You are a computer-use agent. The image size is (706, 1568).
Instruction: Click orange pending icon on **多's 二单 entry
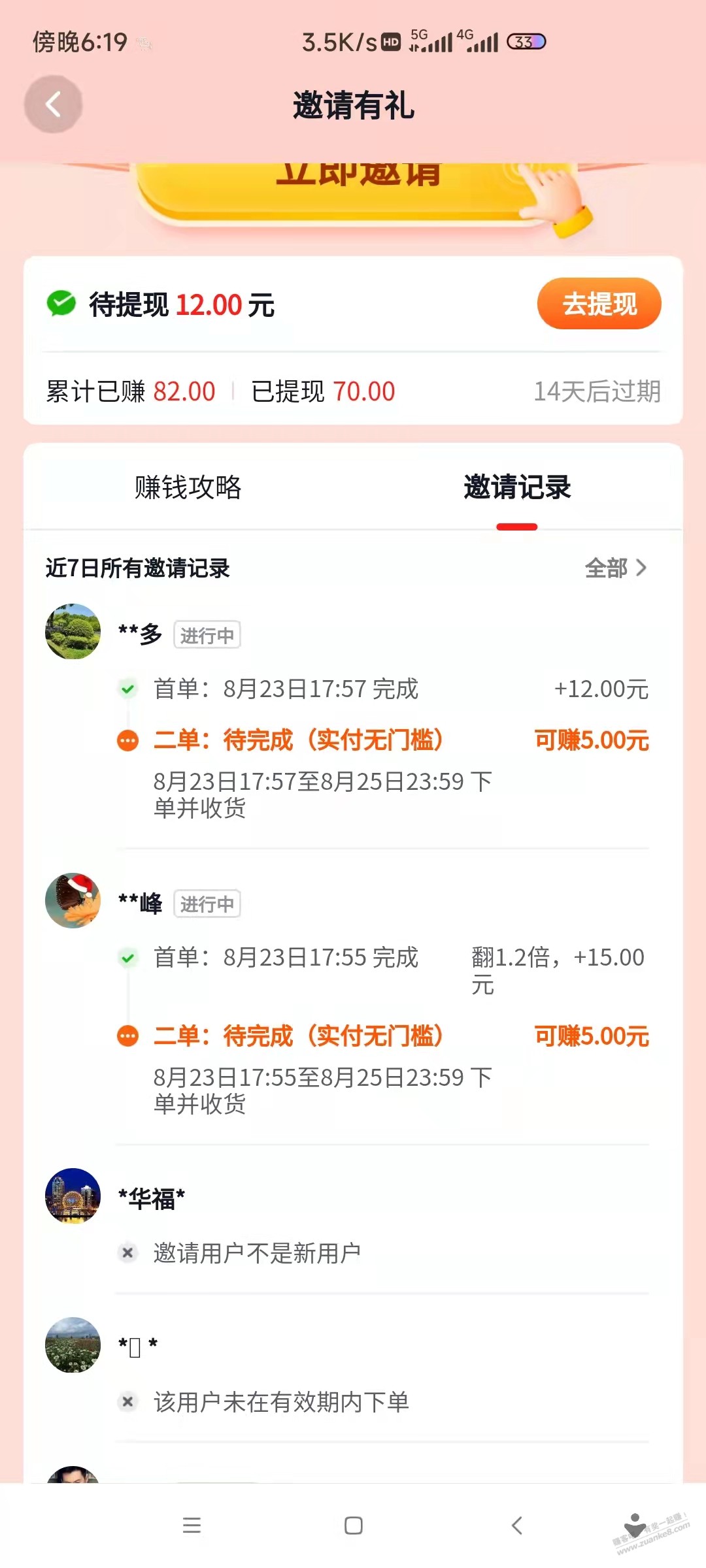point(128,742)
